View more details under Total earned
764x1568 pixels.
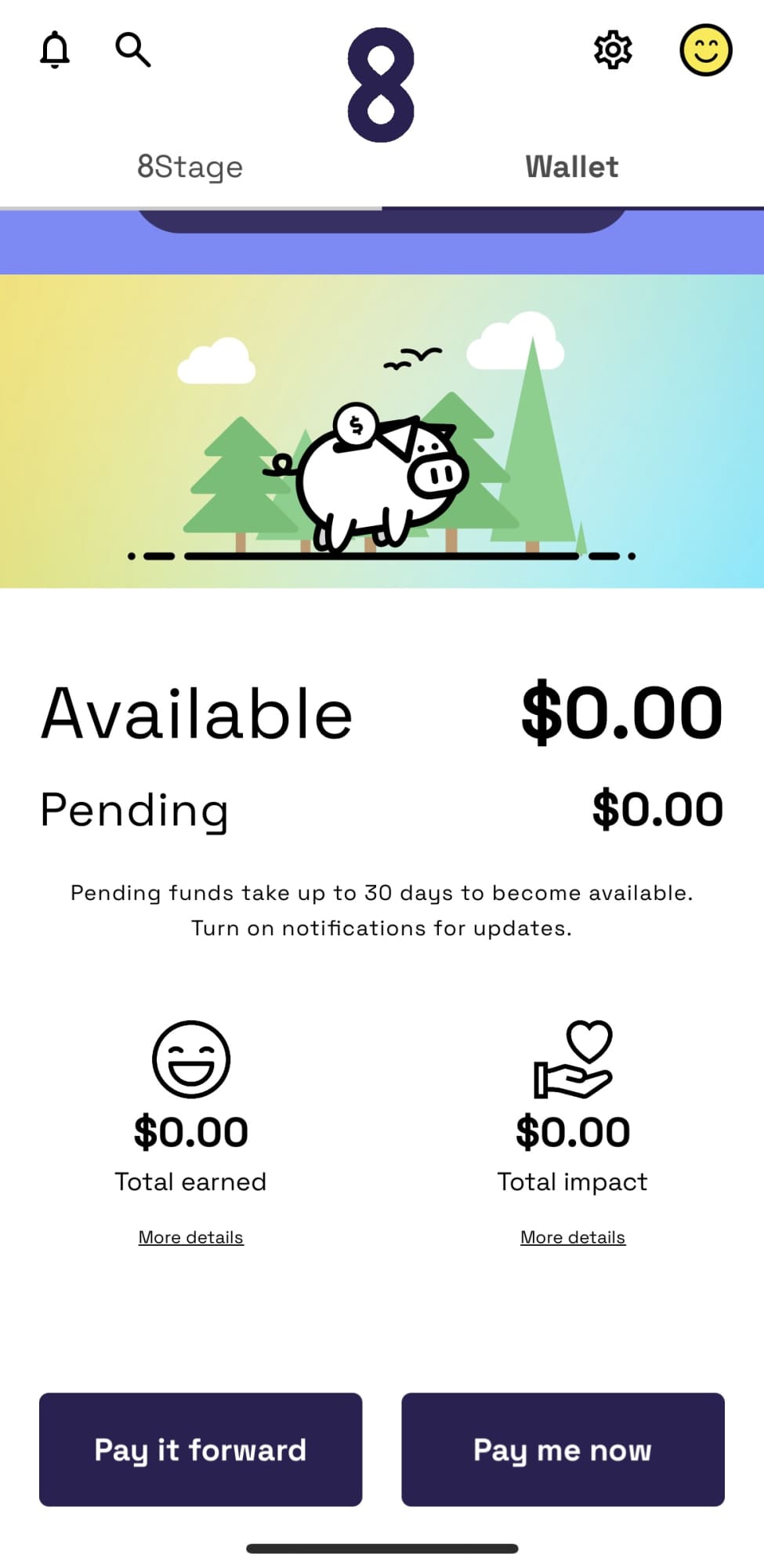pyautogui.click(x=190, y=1237)
